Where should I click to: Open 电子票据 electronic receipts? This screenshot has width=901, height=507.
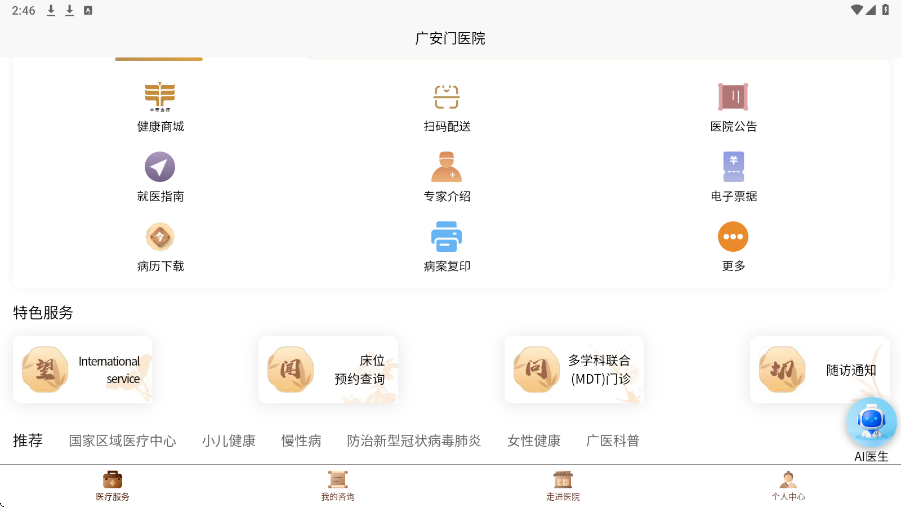click(733, 177)
